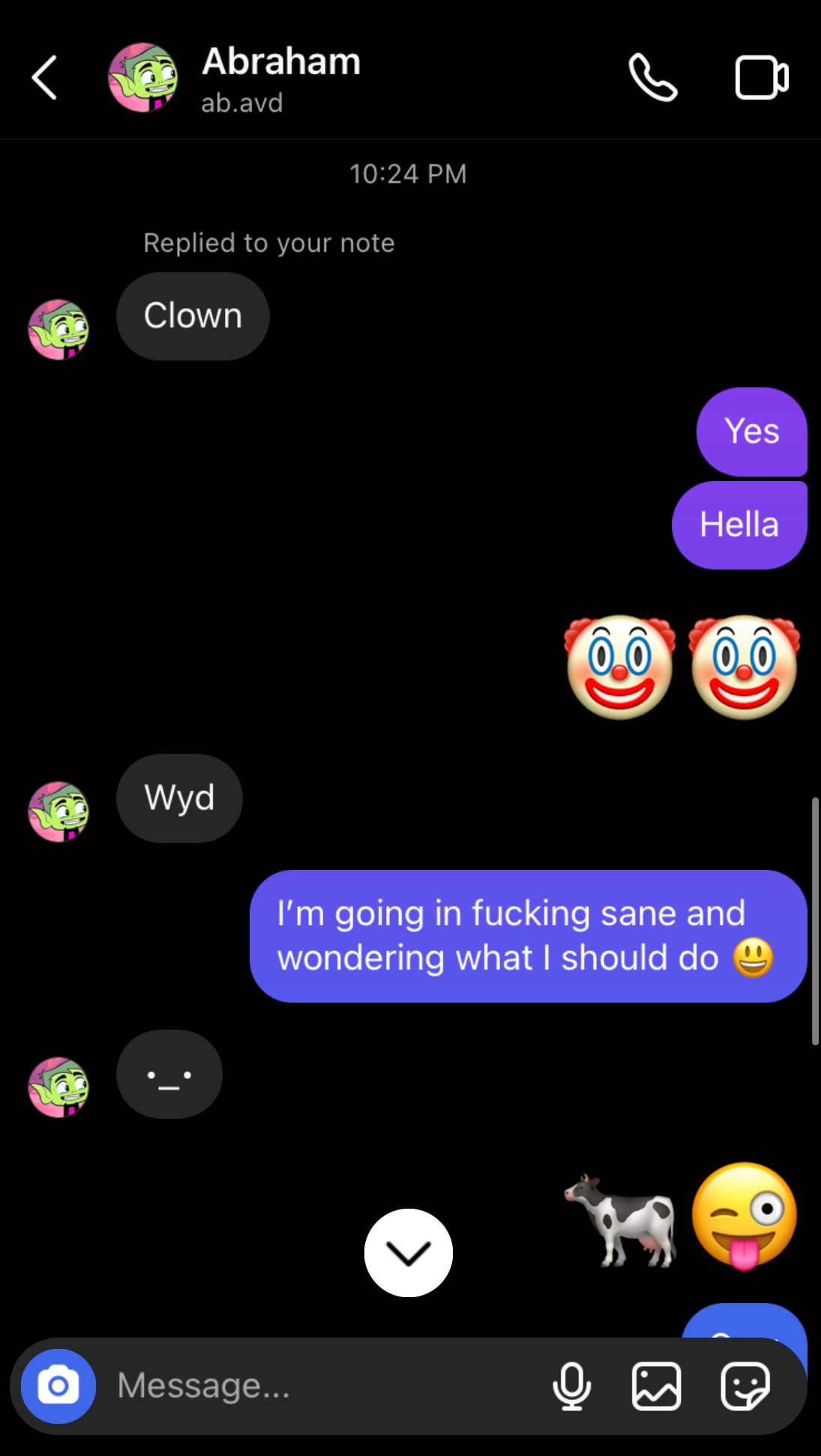Viewport: 821px width, 1456px height.
Task: Tap Abraham's avatar beside the Wyd message
Action: (58, 812)
